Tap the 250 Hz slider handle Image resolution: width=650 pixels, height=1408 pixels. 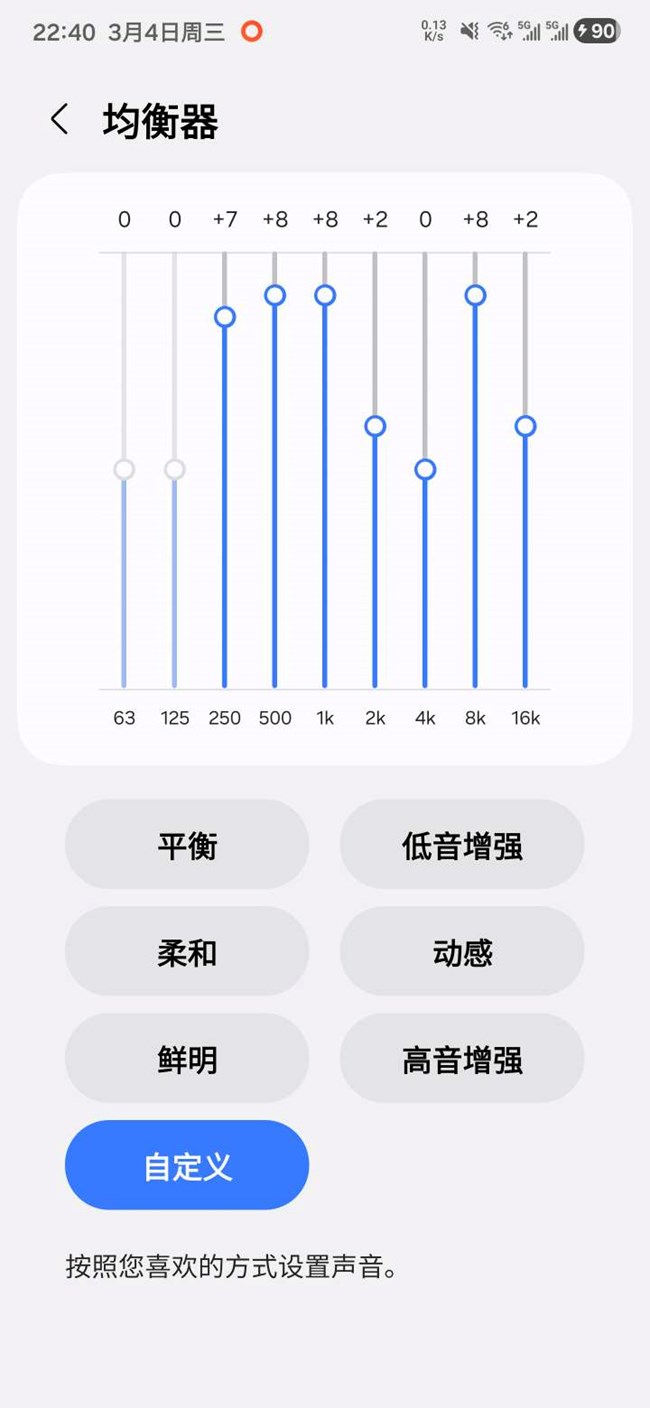(225, 317)
